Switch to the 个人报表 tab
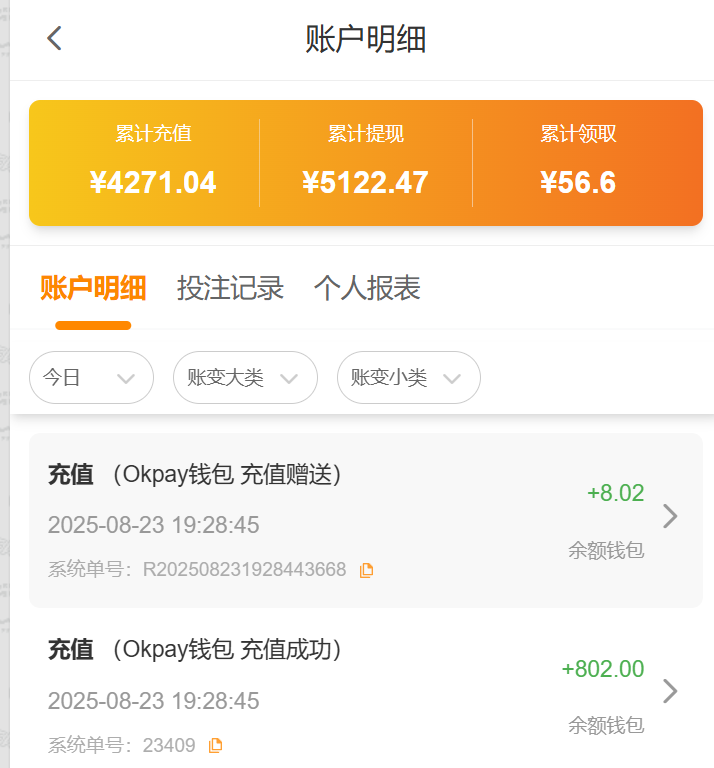714x768 pixels. [x=367, y=288]
